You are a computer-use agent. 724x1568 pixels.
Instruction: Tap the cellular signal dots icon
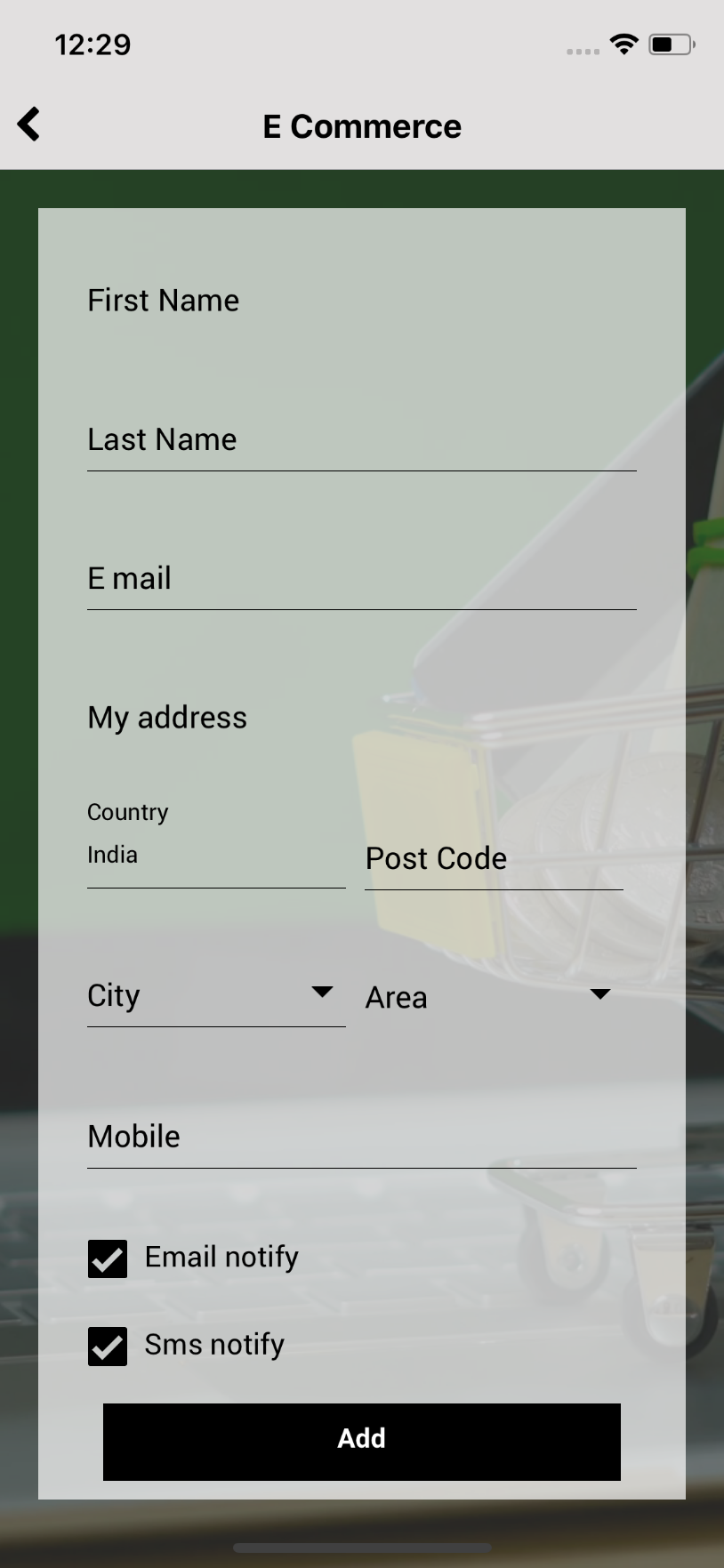coord(583,51)
